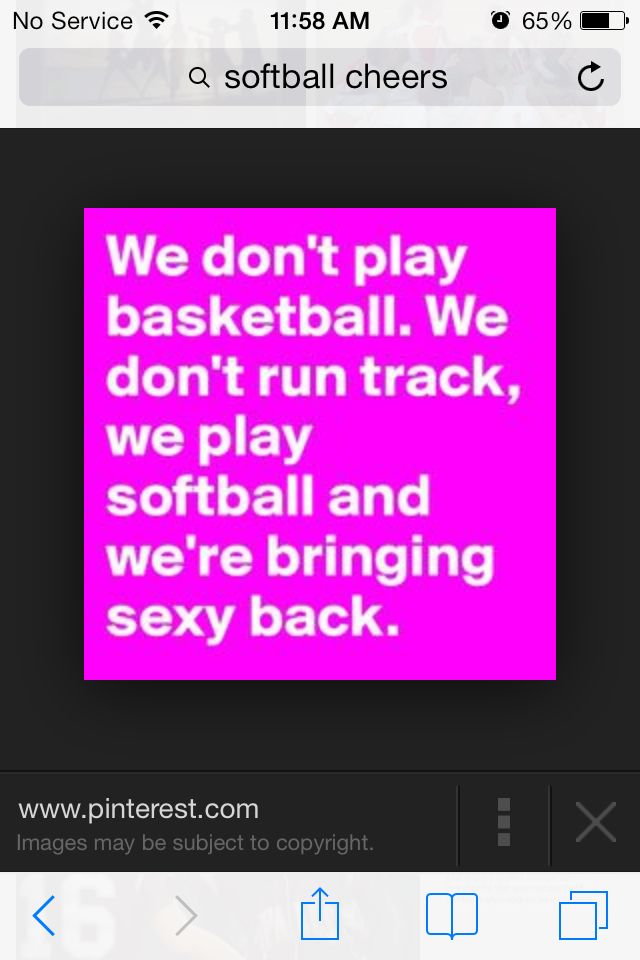
Task: Reload the current page
Action: point(591,77)
